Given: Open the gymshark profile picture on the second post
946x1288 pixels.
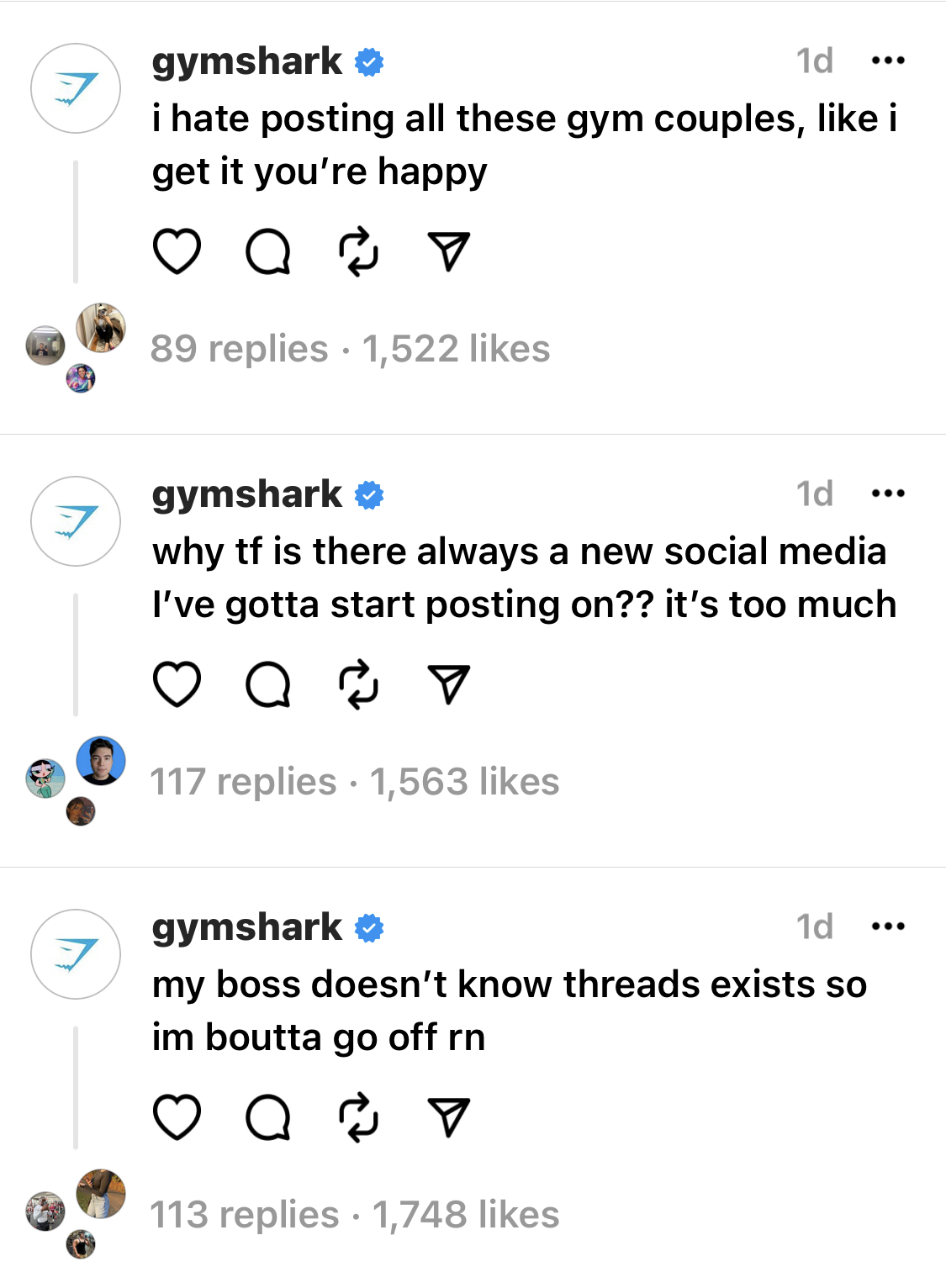Looking at the screenshot, I should coord(77,520).
